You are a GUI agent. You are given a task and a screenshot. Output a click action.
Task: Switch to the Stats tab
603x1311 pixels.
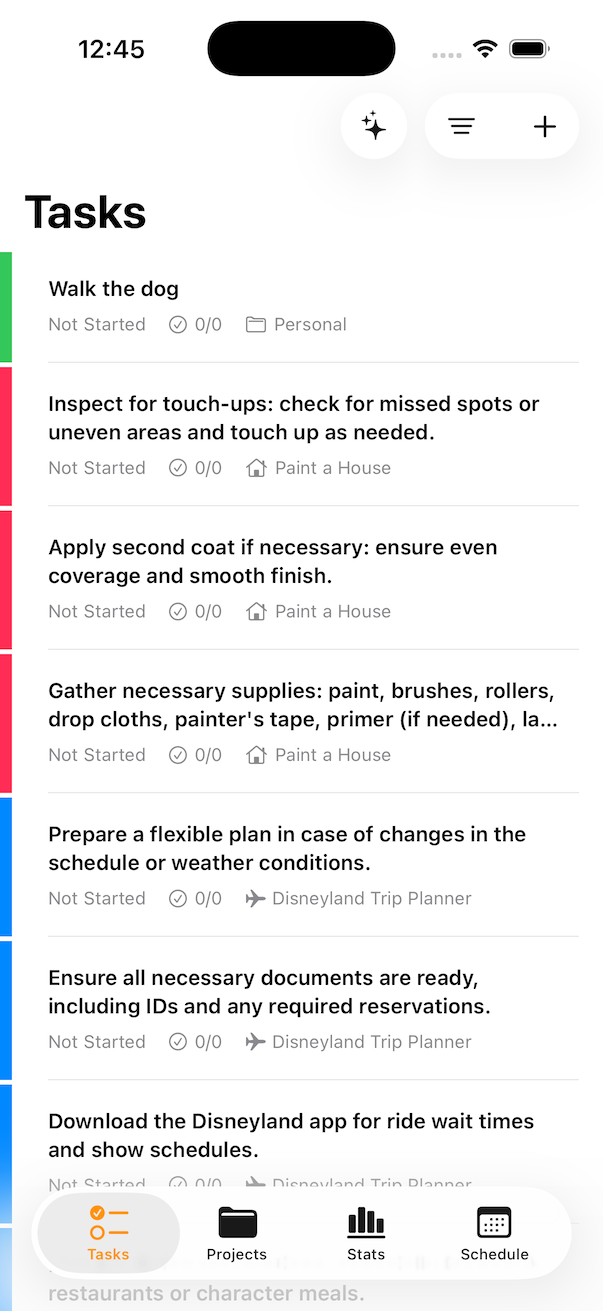coord(366,1234)
